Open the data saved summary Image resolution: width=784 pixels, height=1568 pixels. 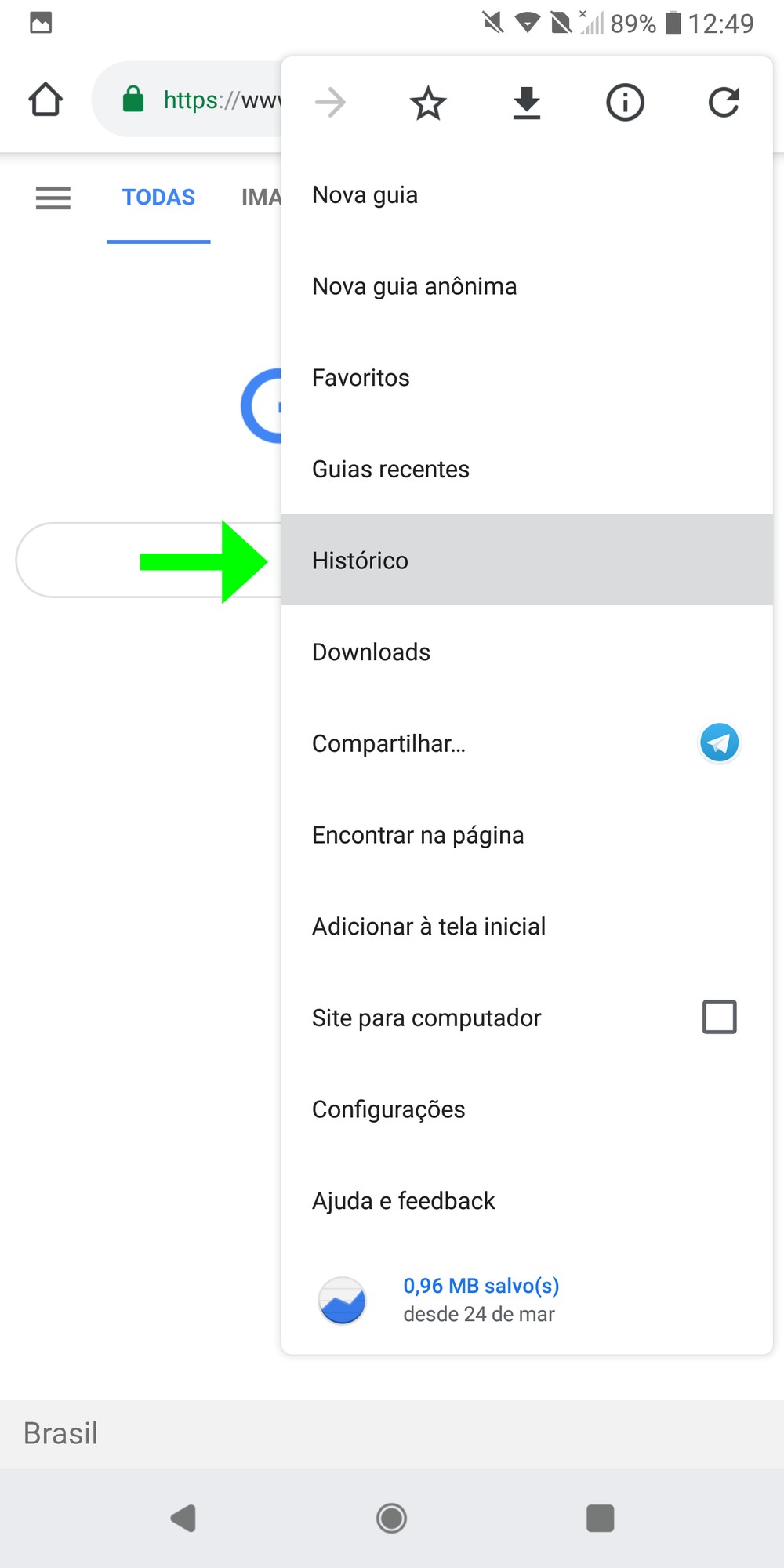[x=480, y=1299]
